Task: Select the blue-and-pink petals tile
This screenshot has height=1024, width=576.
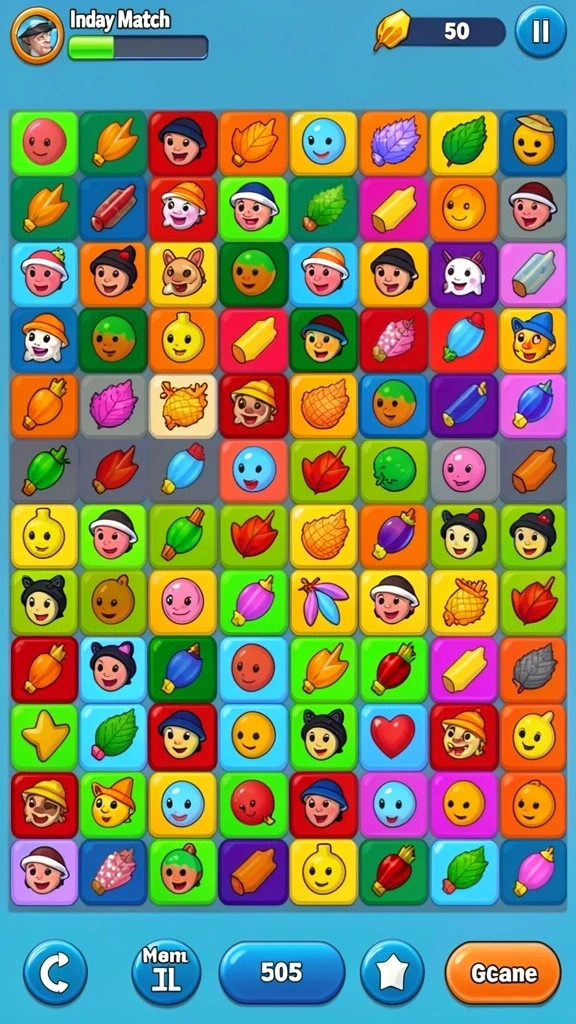Action: coord(323,603)
